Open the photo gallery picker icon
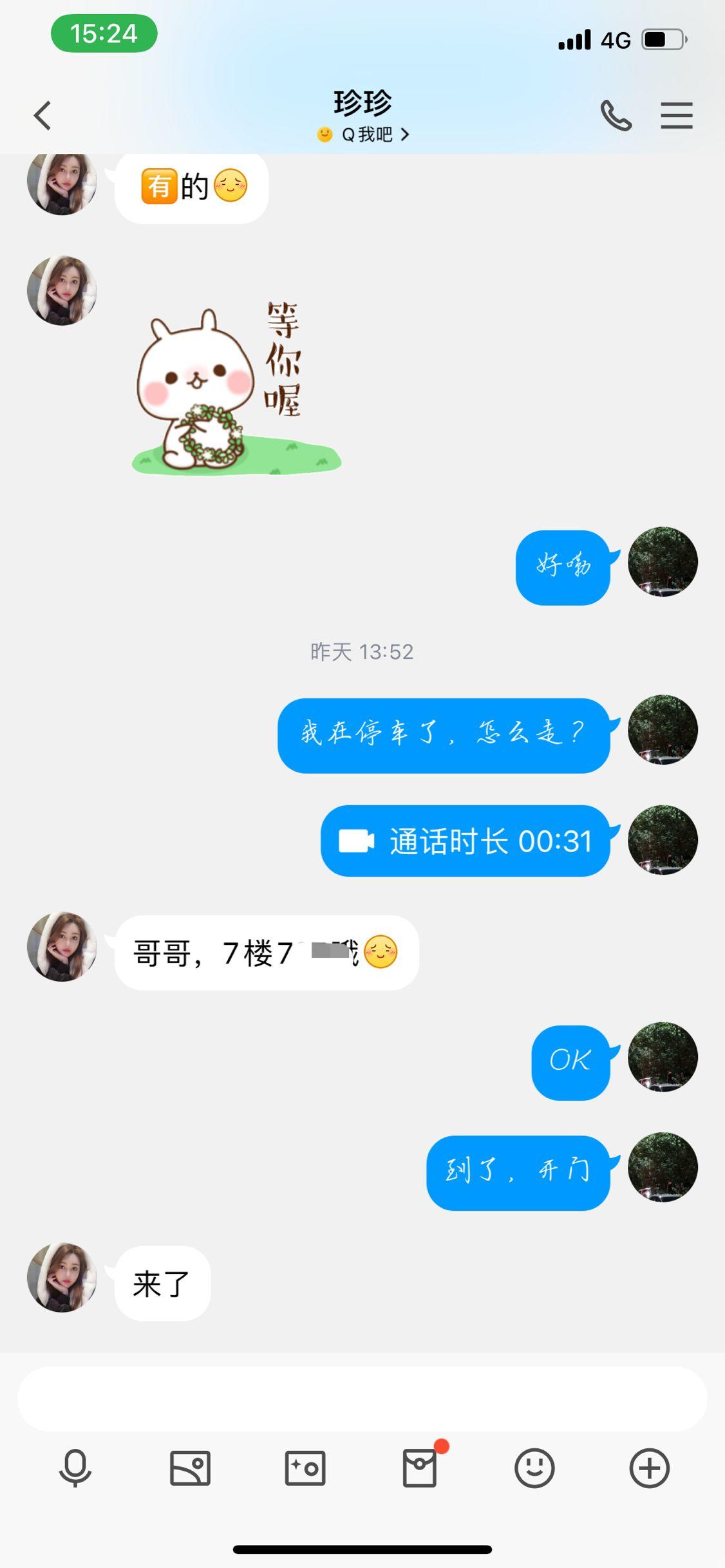This screenshot has width=725, height=1568. (x=189, y=1470)
